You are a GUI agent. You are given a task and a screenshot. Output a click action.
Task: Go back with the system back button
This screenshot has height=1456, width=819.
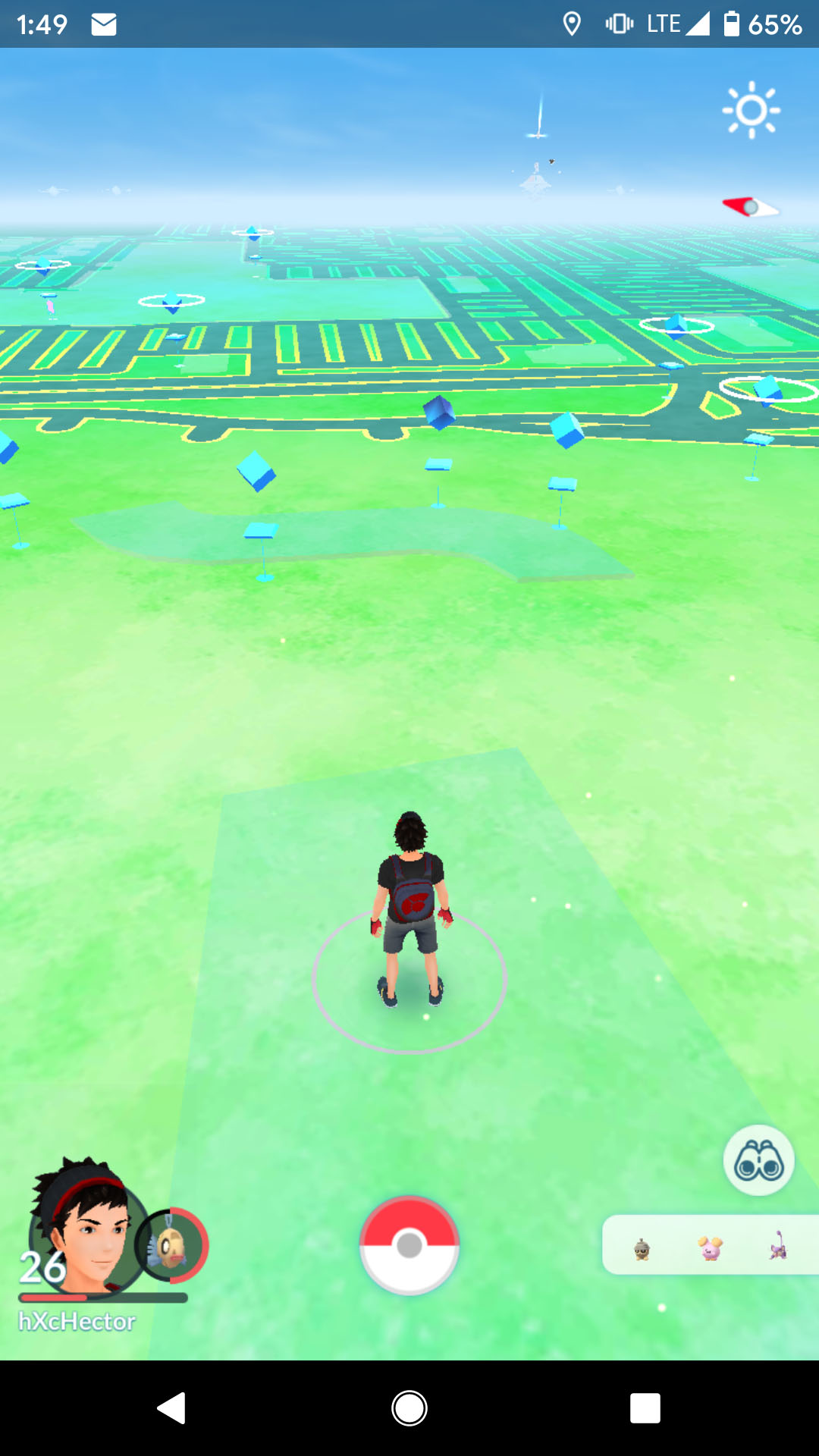tap(172, 1408)
